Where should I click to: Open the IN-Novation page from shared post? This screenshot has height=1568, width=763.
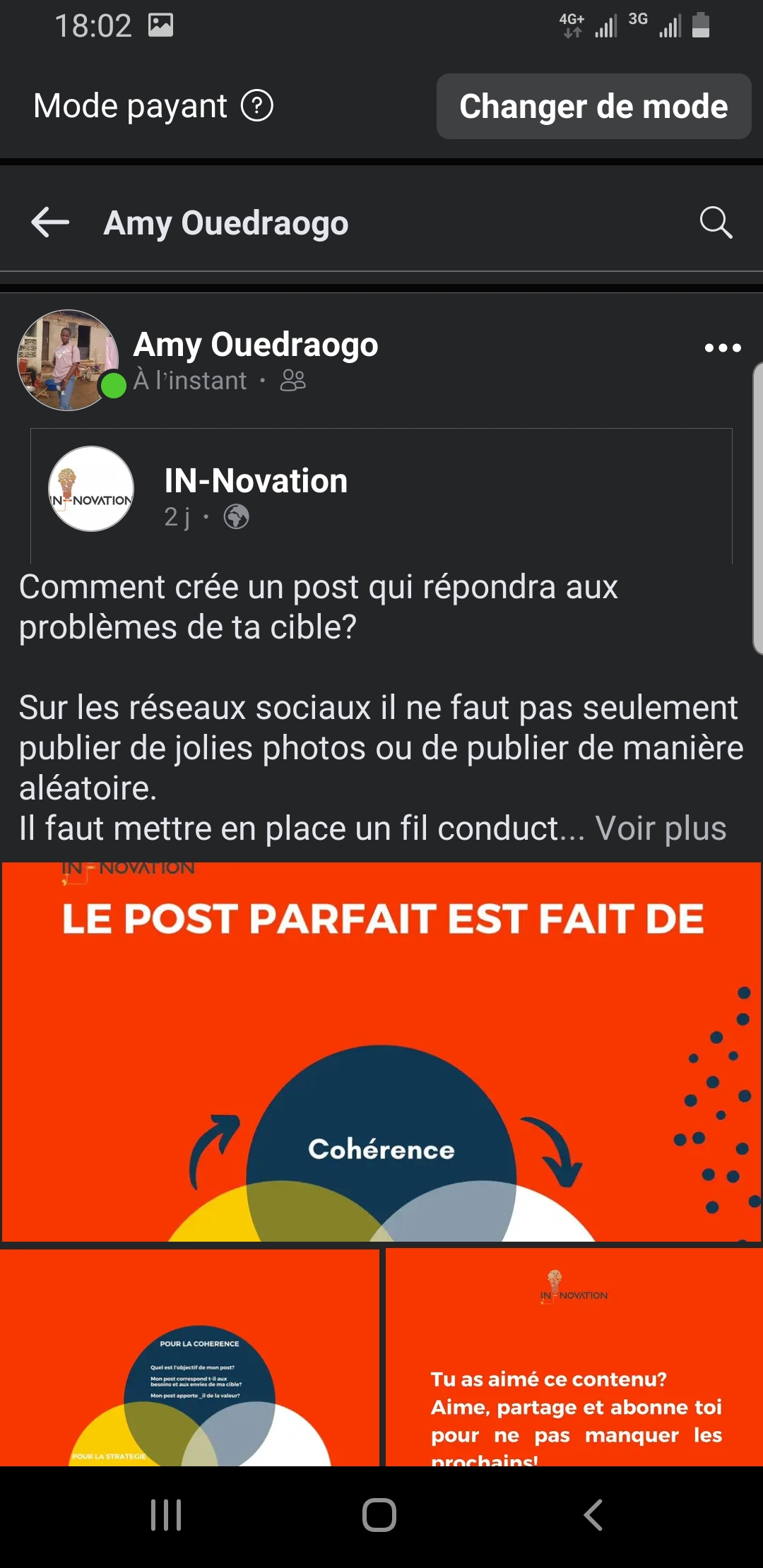[x=255, y=481]
